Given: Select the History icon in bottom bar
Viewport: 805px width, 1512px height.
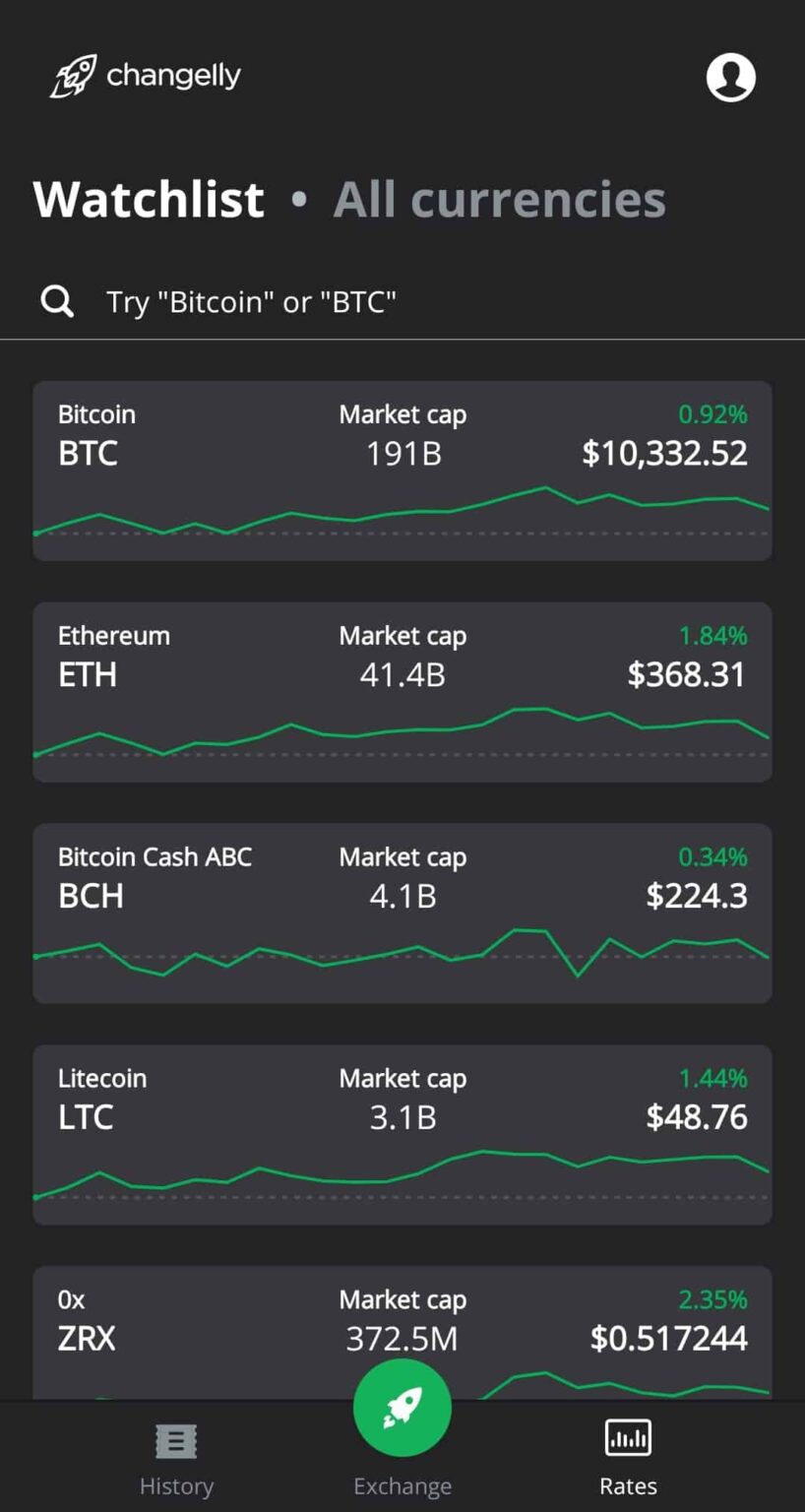Looking at the screenshot, I should [175, 1440].
